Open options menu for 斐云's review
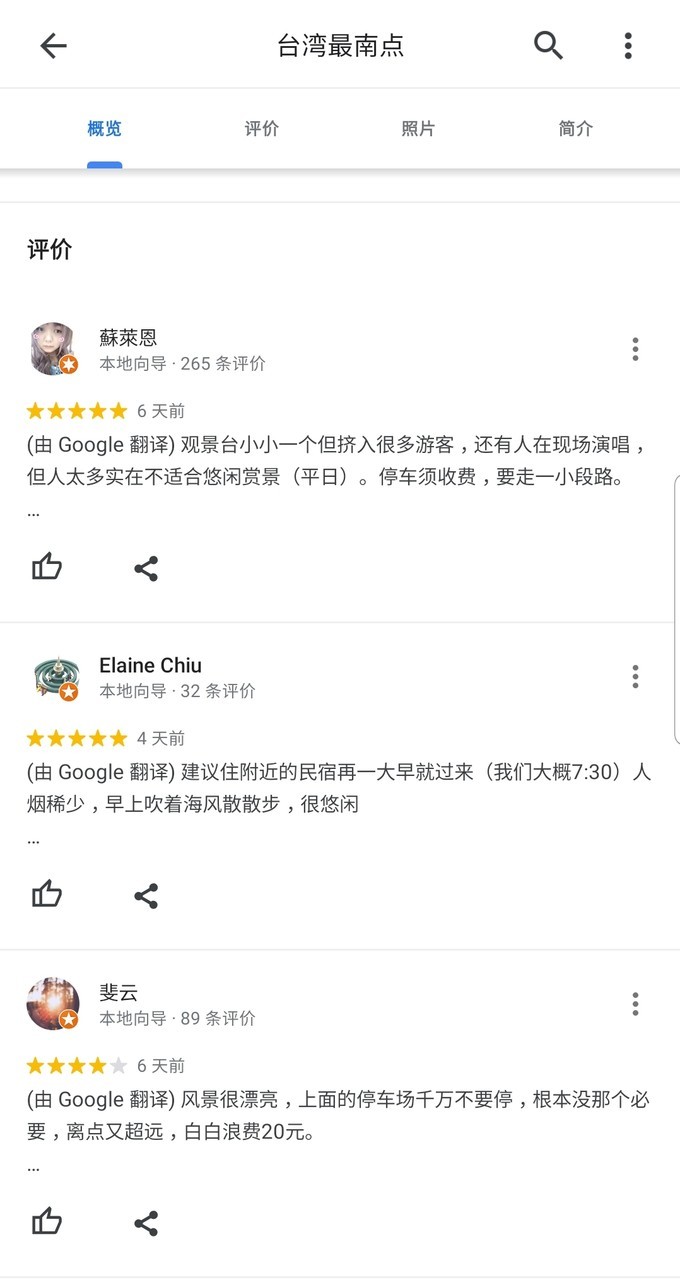 click(635, 1004)
